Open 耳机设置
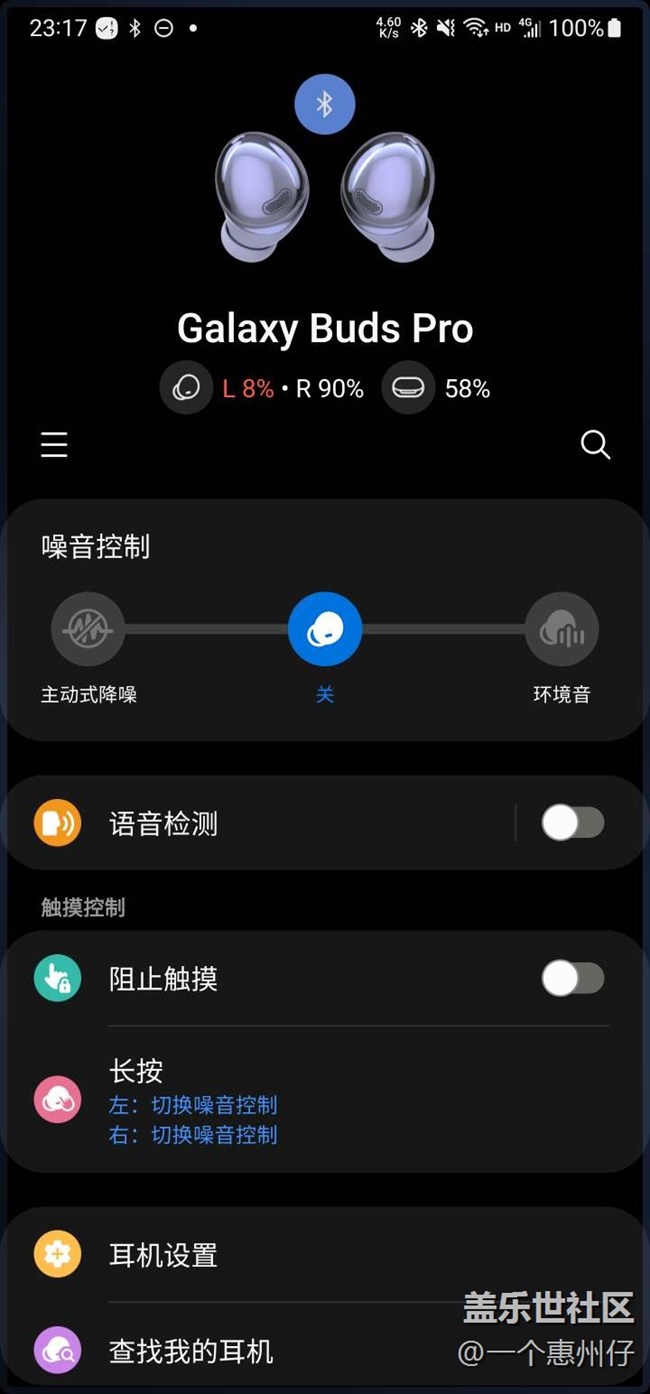This screenshot has height=1394, width=650. (300, 1254)
